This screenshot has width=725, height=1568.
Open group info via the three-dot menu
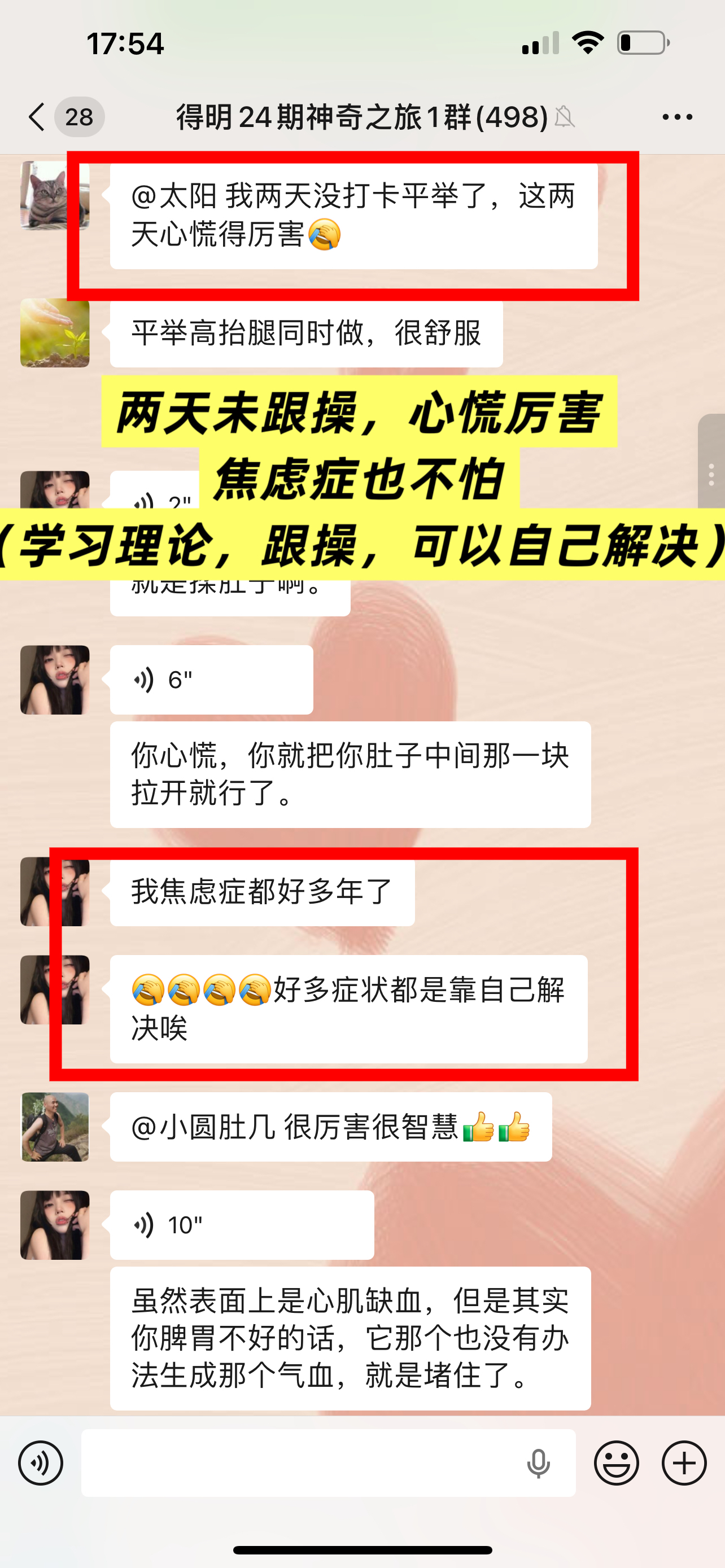coord(677,116)
